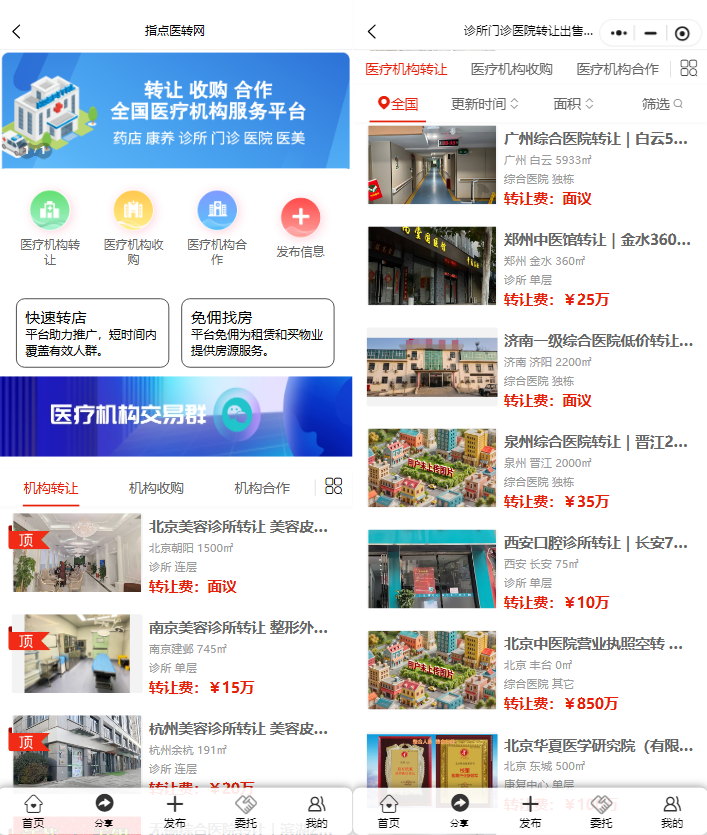The width and height of the screenshot is (707, 835).
Task: Go back from the 指点医转网 home page
Action: [x=16, y=32]
